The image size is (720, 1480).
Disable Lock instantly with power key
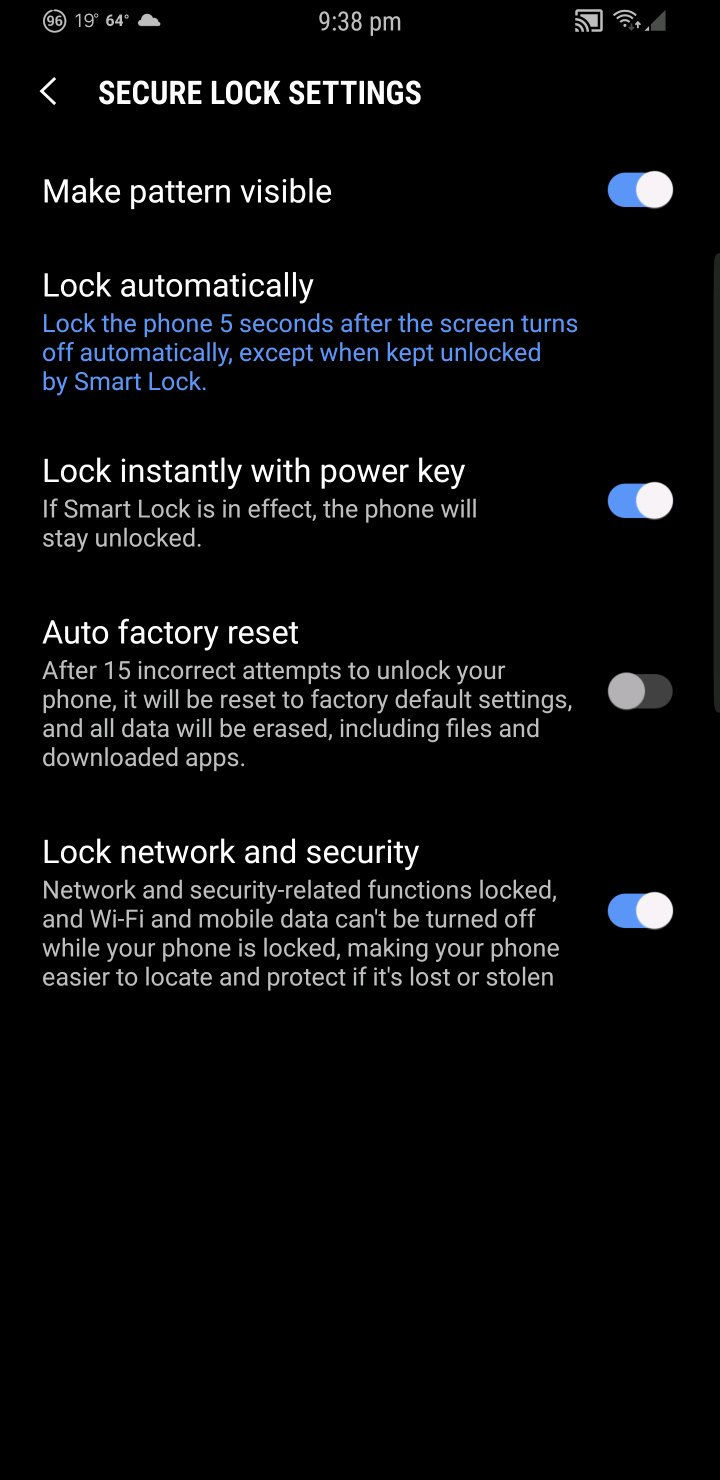click(640, 501)
